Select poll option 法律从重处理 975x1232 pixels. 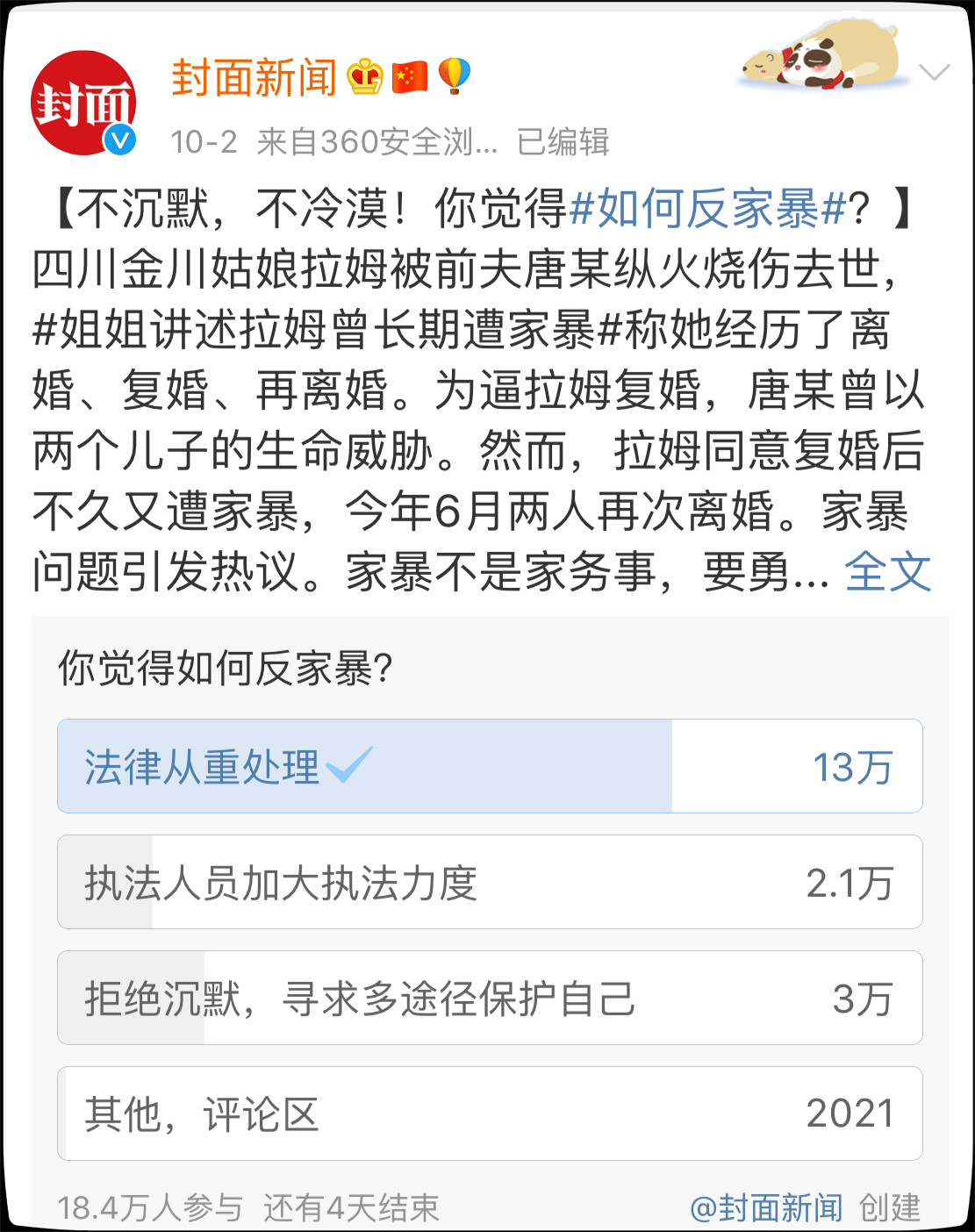tap(489, 766)
